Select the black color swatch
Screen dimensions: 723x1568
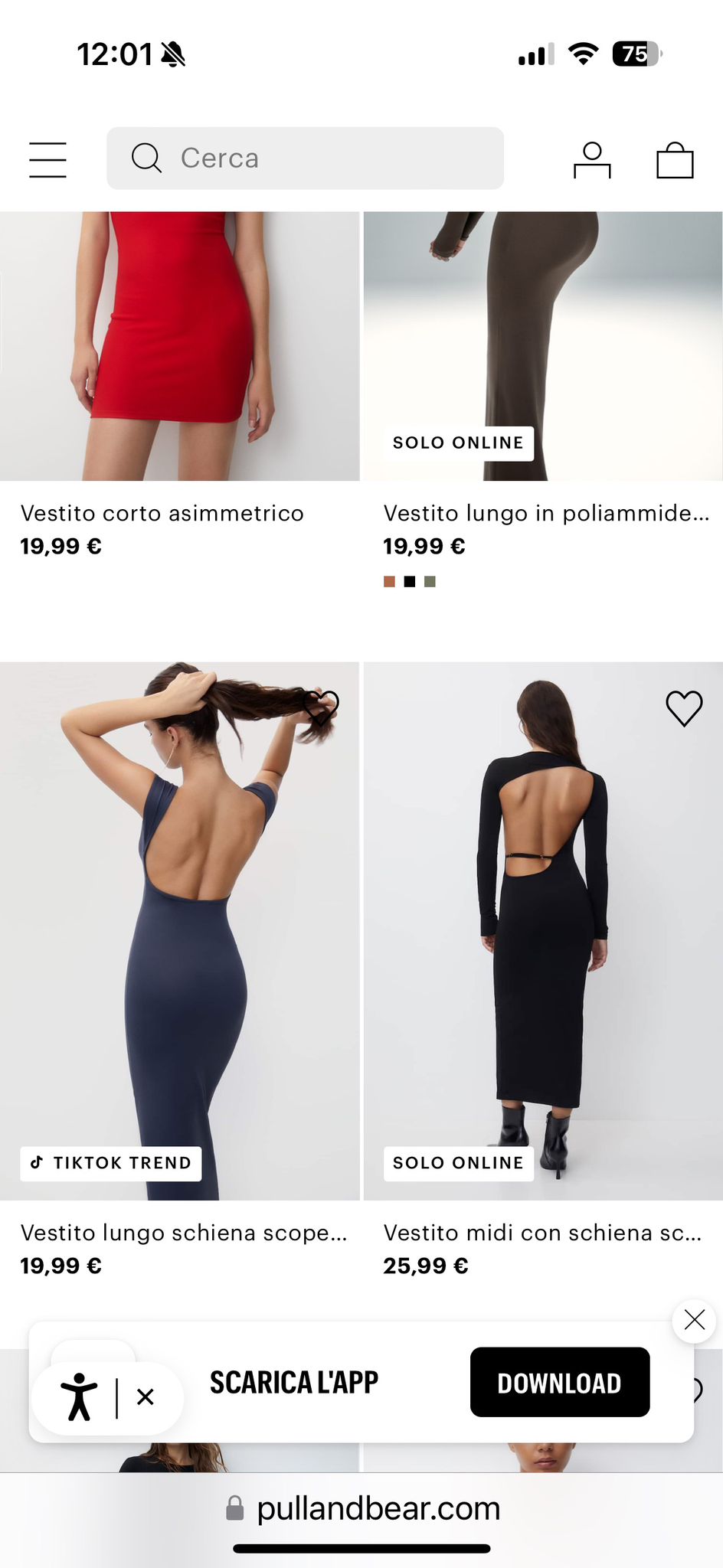click(410, 582)
